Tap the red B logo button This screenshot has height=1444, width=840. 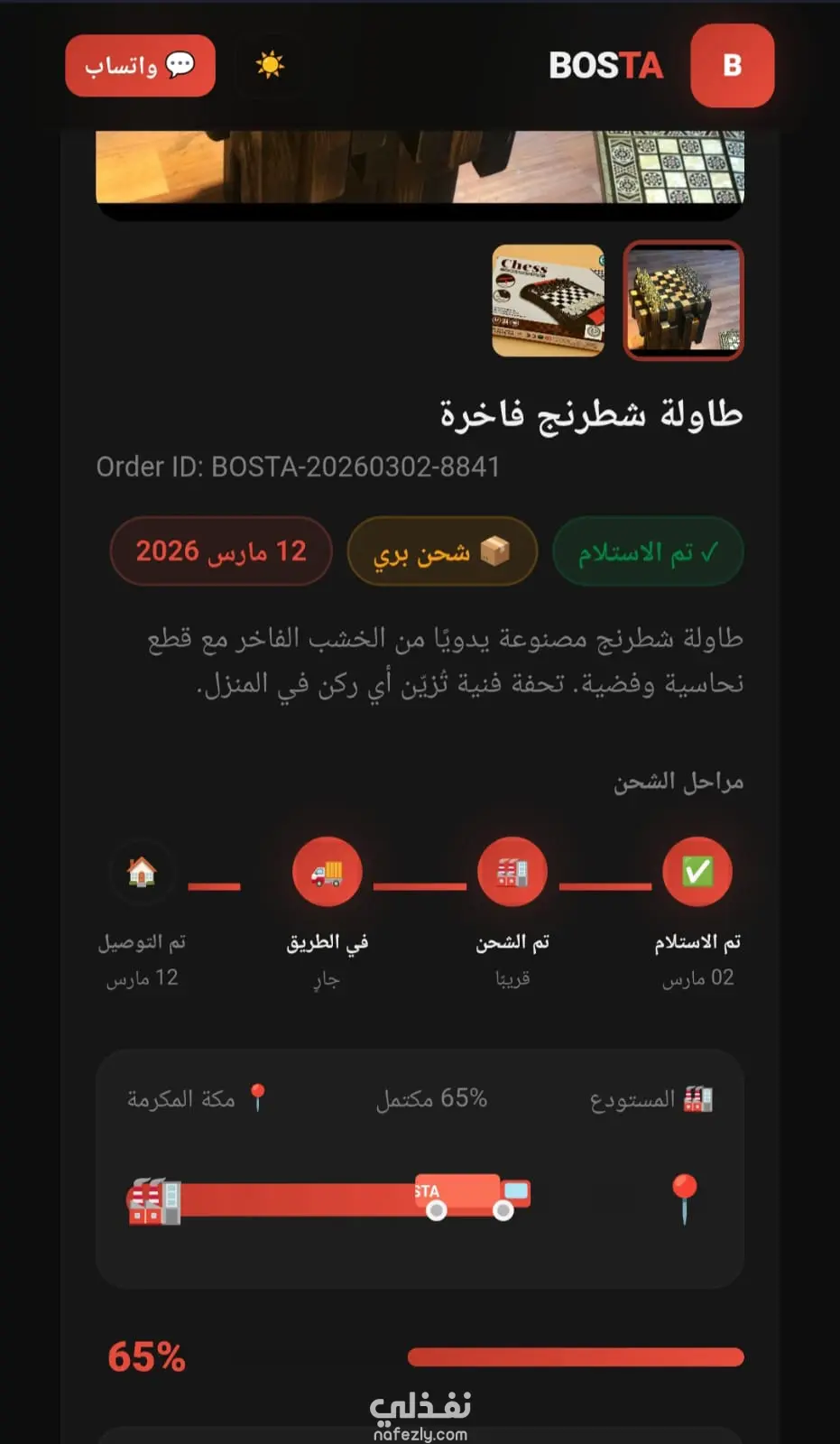click(732, 66)
